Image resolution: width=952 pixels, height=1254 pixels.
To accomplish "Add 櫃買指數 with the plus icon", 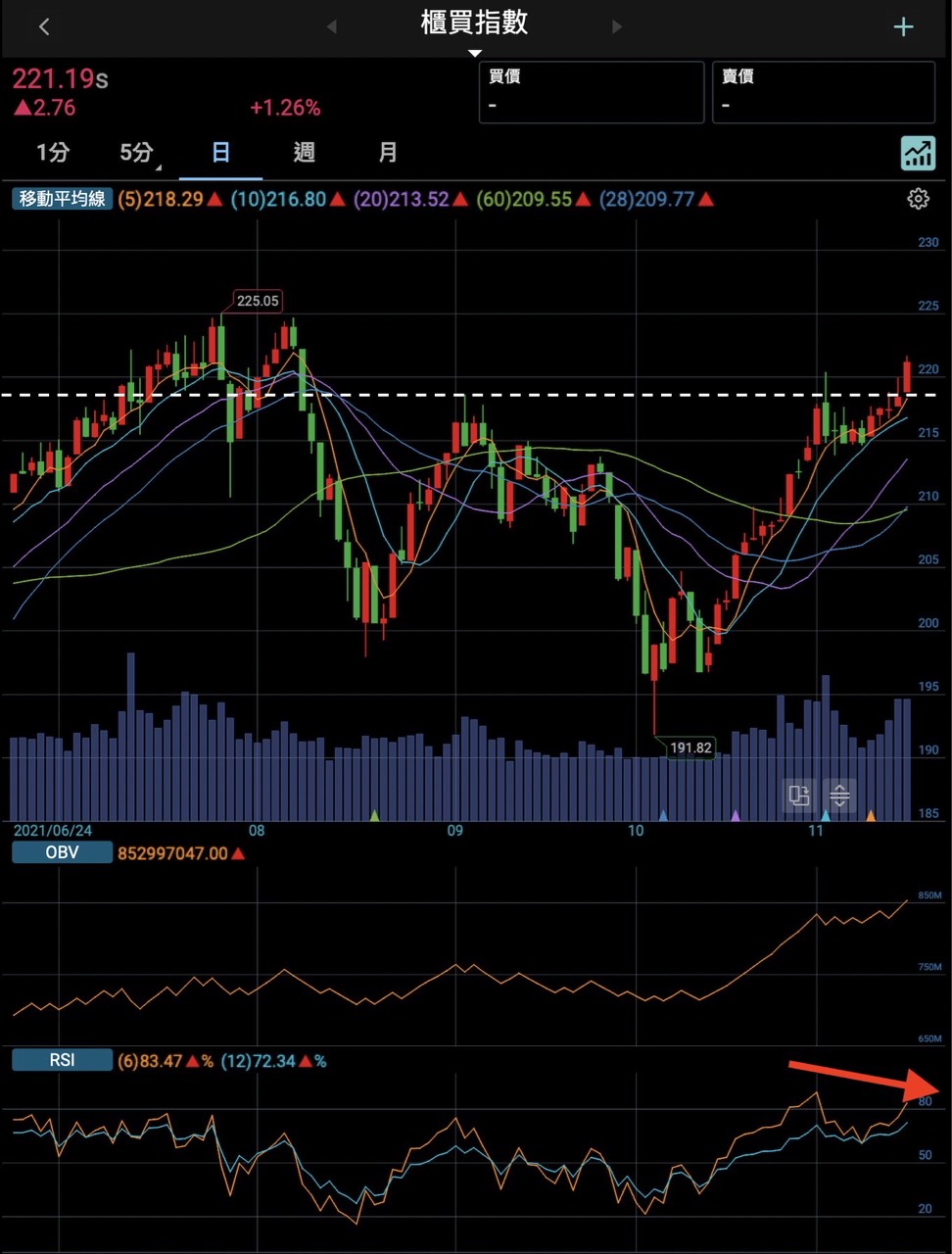I will pyautogui.click(x=903, y=26).
